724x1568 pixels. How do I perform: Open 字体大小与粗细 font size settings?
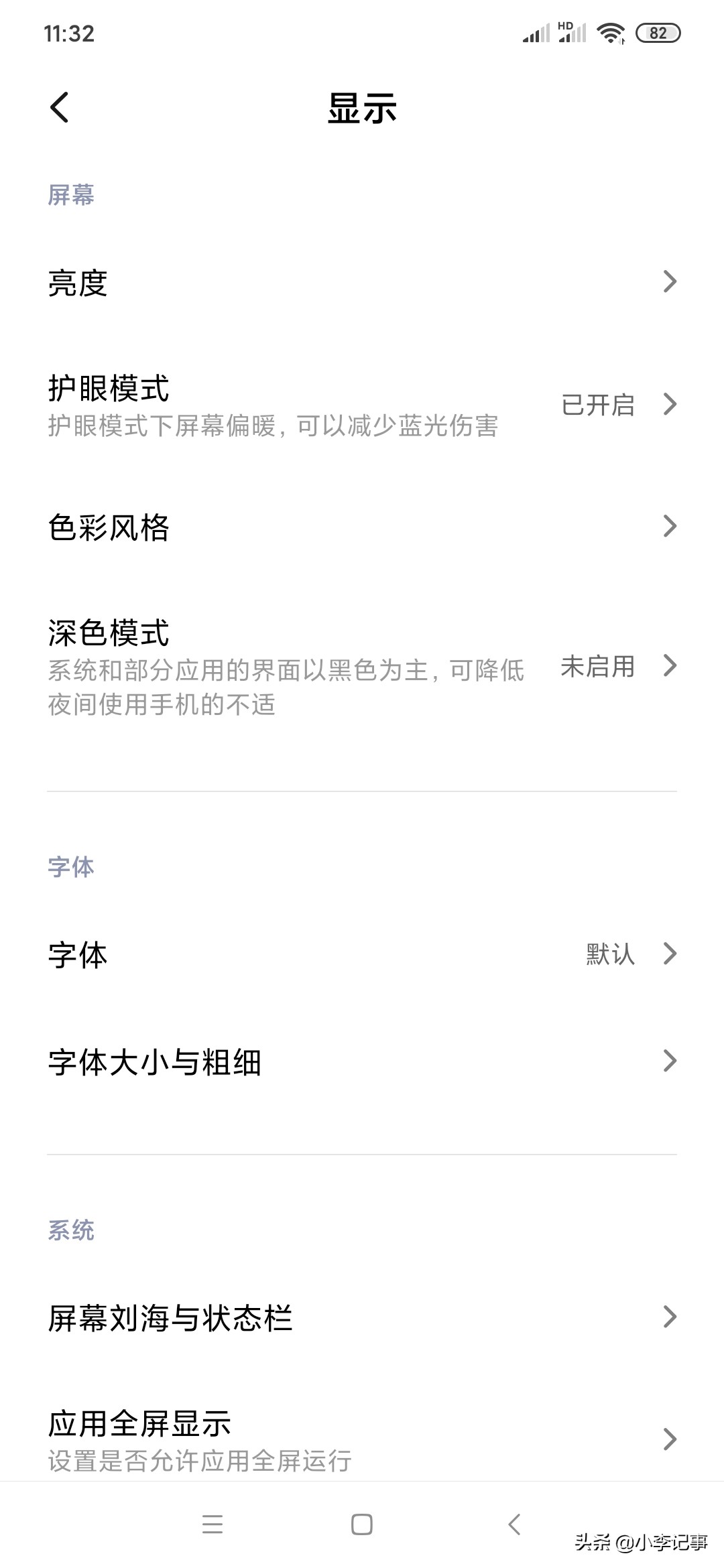[x=362, y=1061]
